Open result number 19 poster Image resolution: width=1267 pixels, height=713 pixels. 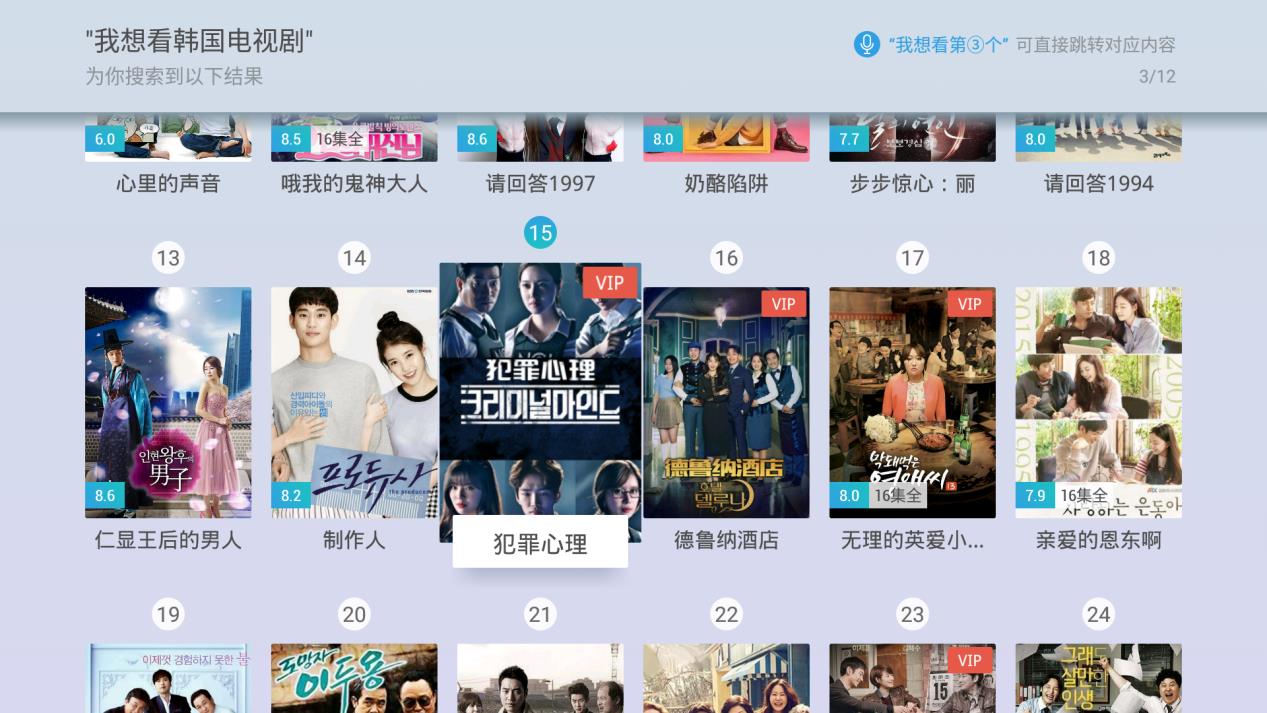(168, 678)
